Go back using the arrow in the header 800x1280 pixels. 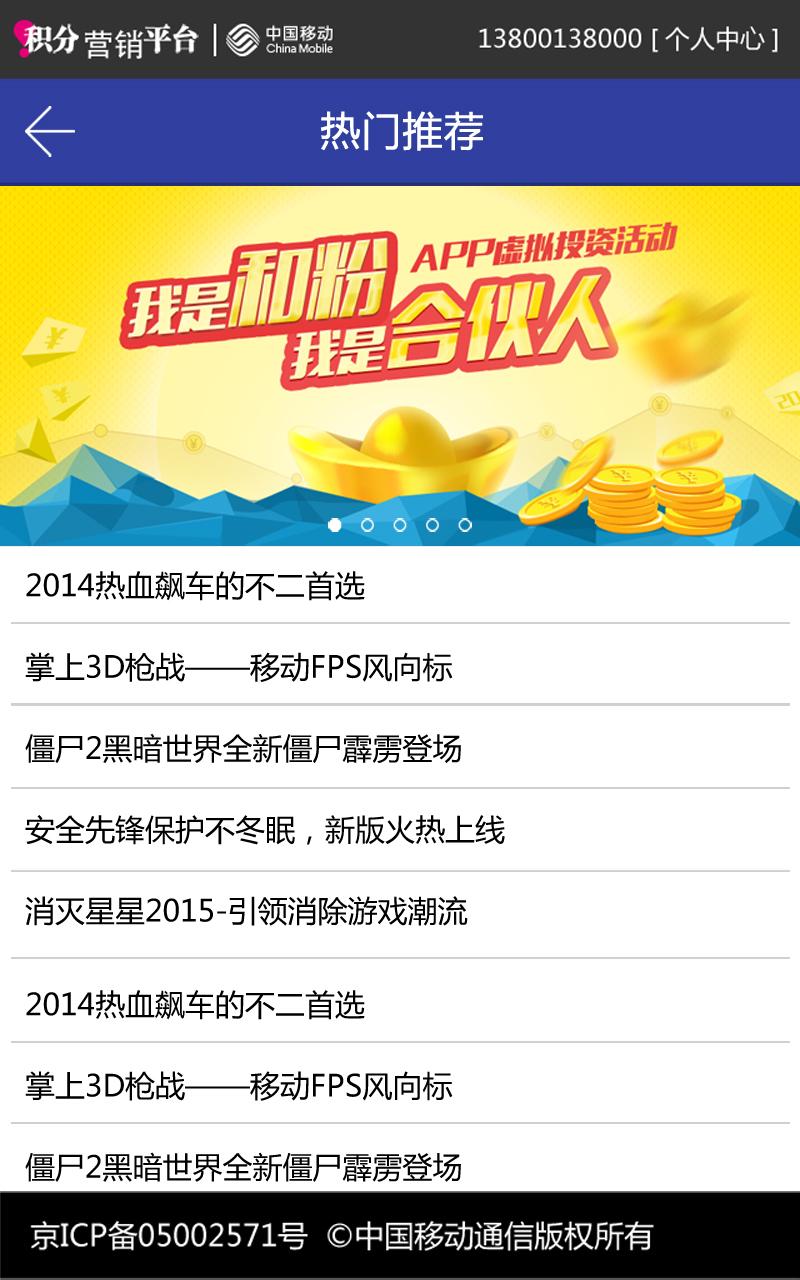[x=50, y=131]
